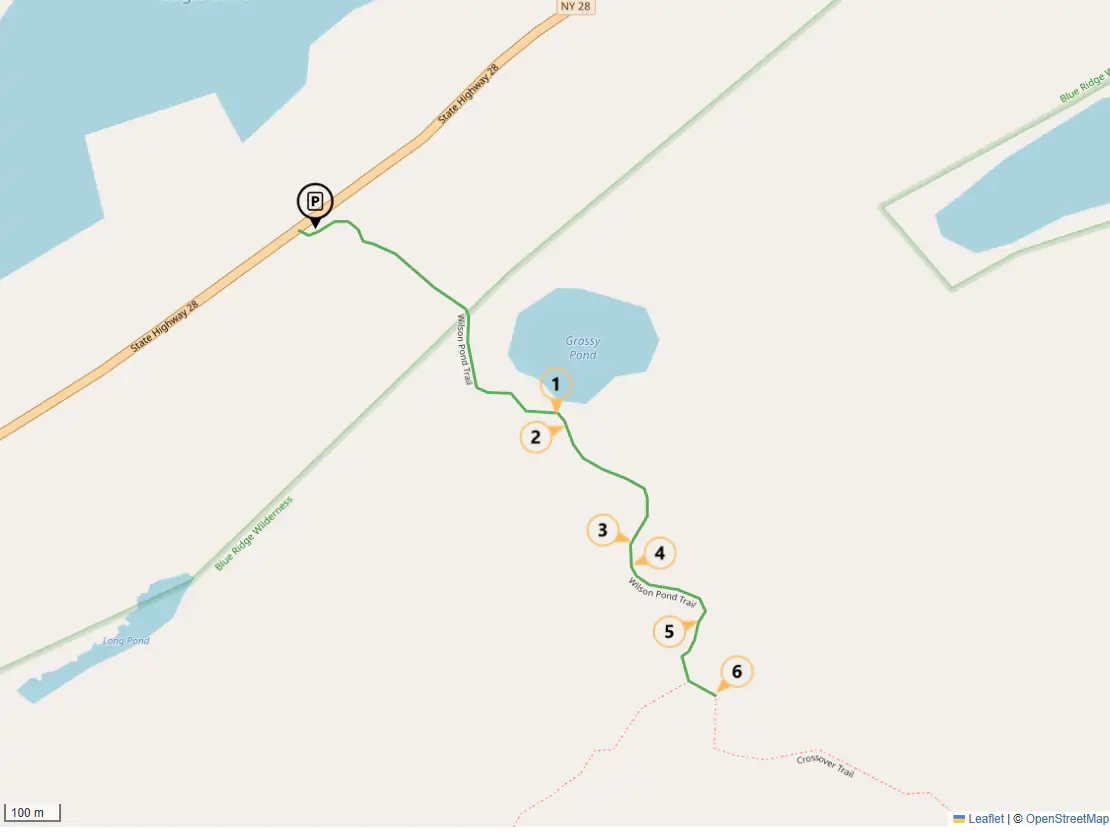The height and width of the screenshot is (835, 1110).
Task: Select waypoint marker 5
Action: (669, 632)
